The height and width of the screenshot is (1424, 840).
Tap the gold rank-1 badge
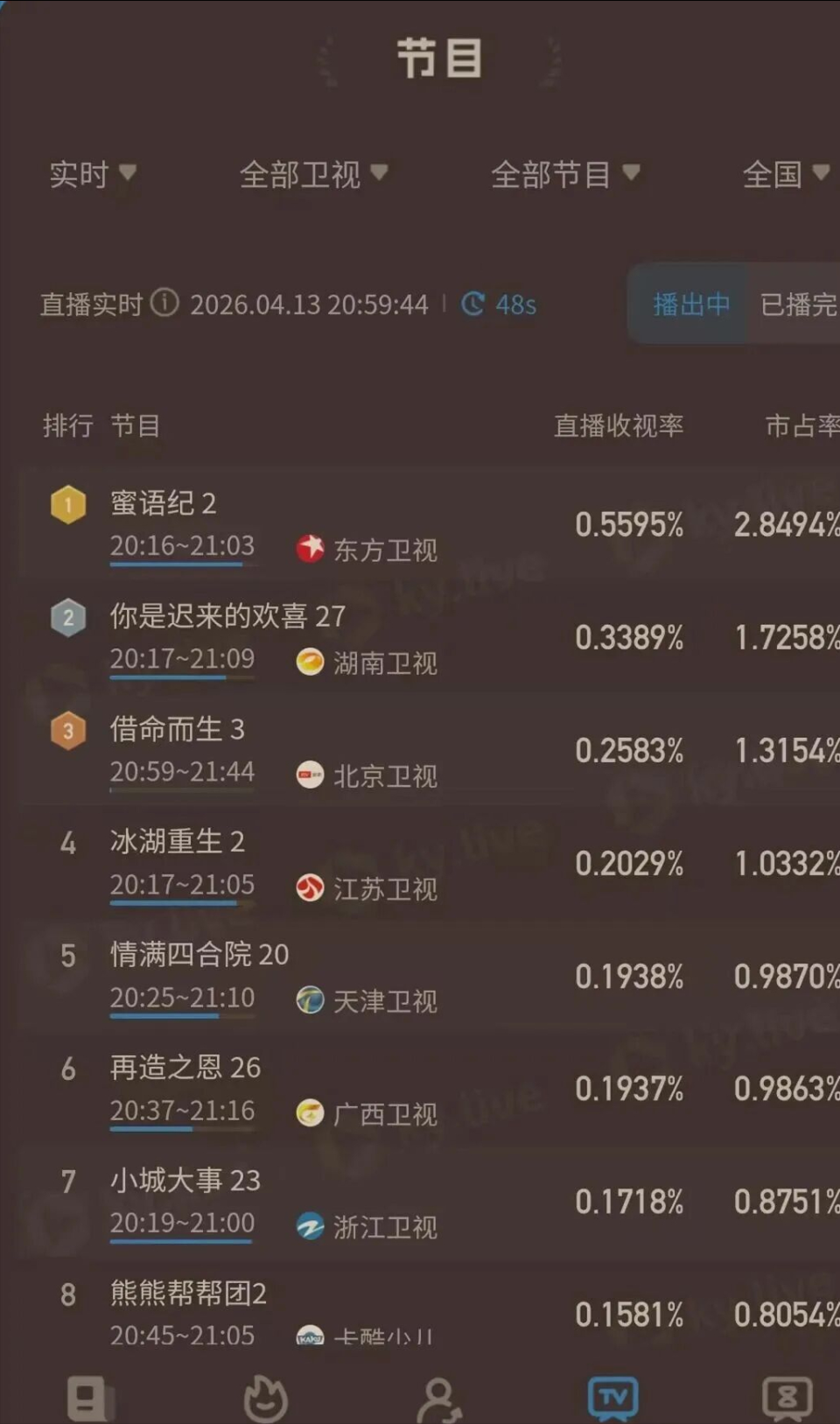68,504
